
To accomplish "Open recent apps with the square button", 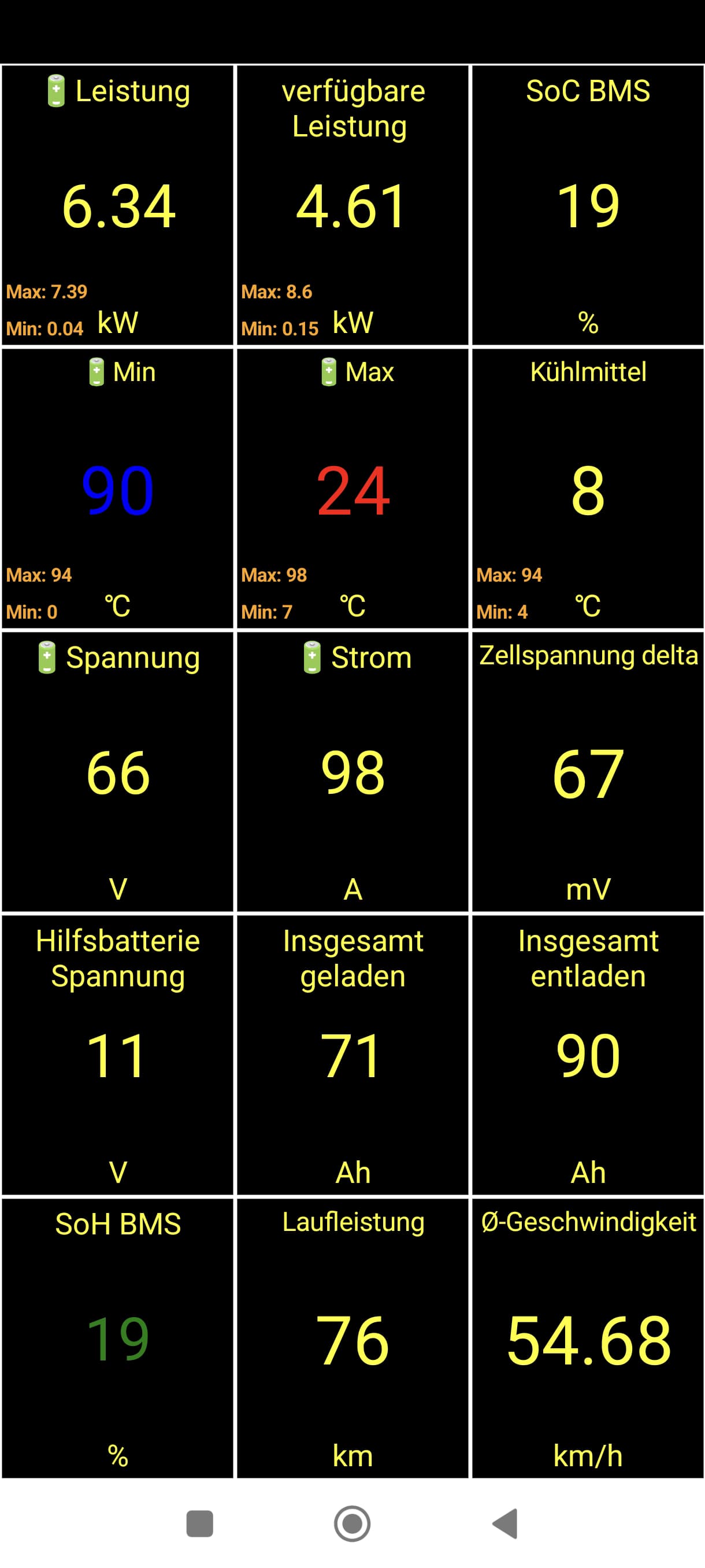I will tap(199, 1523).
